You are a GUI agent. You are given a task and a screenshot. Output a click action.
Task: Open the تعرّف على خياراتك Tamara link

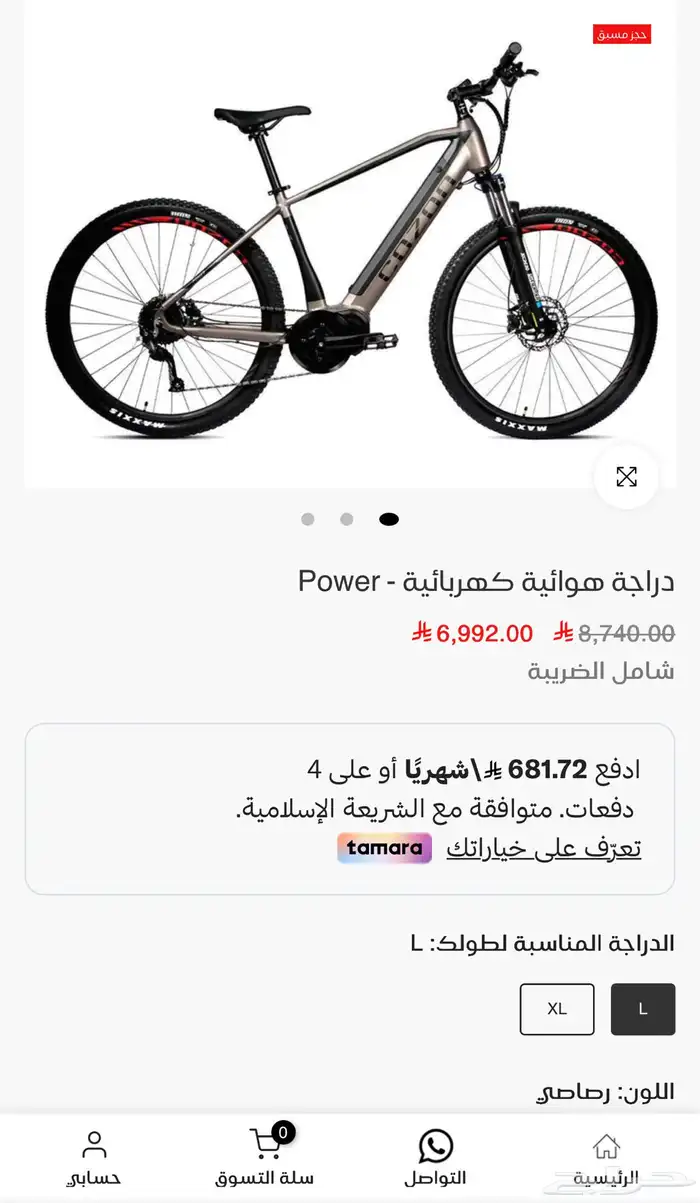tap(543, 849)
